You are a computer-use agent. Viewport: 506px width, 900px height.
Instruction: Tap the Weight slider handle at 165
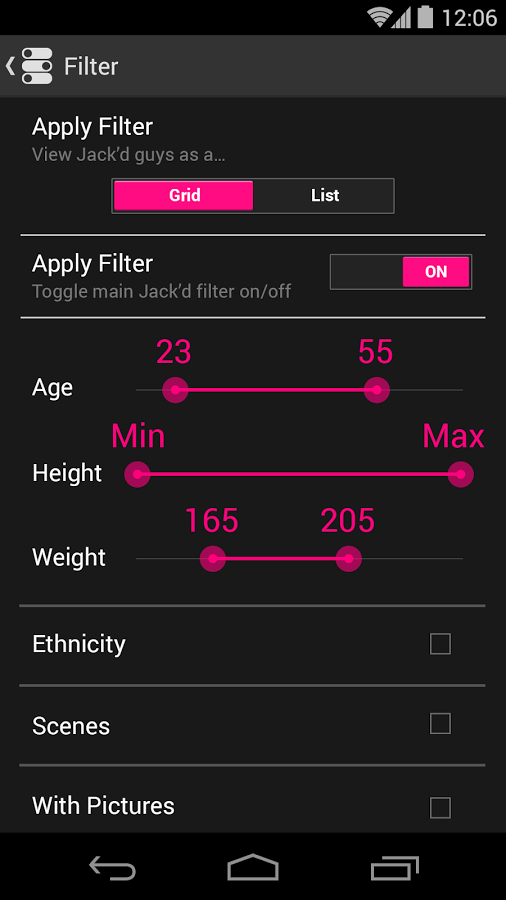tap(213, 558)
